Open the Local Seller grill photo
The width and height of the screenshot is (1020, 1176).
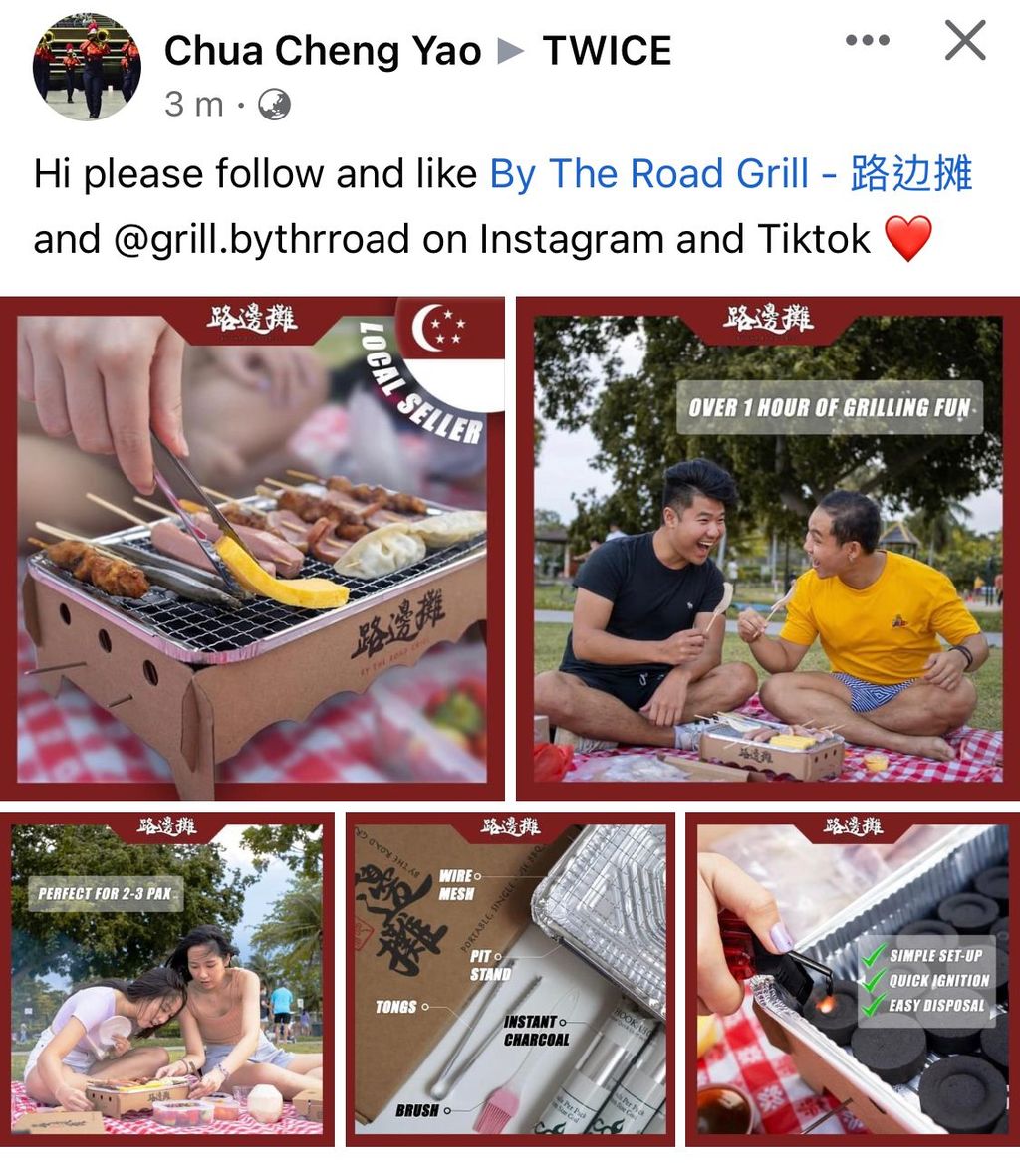(253, 548)
